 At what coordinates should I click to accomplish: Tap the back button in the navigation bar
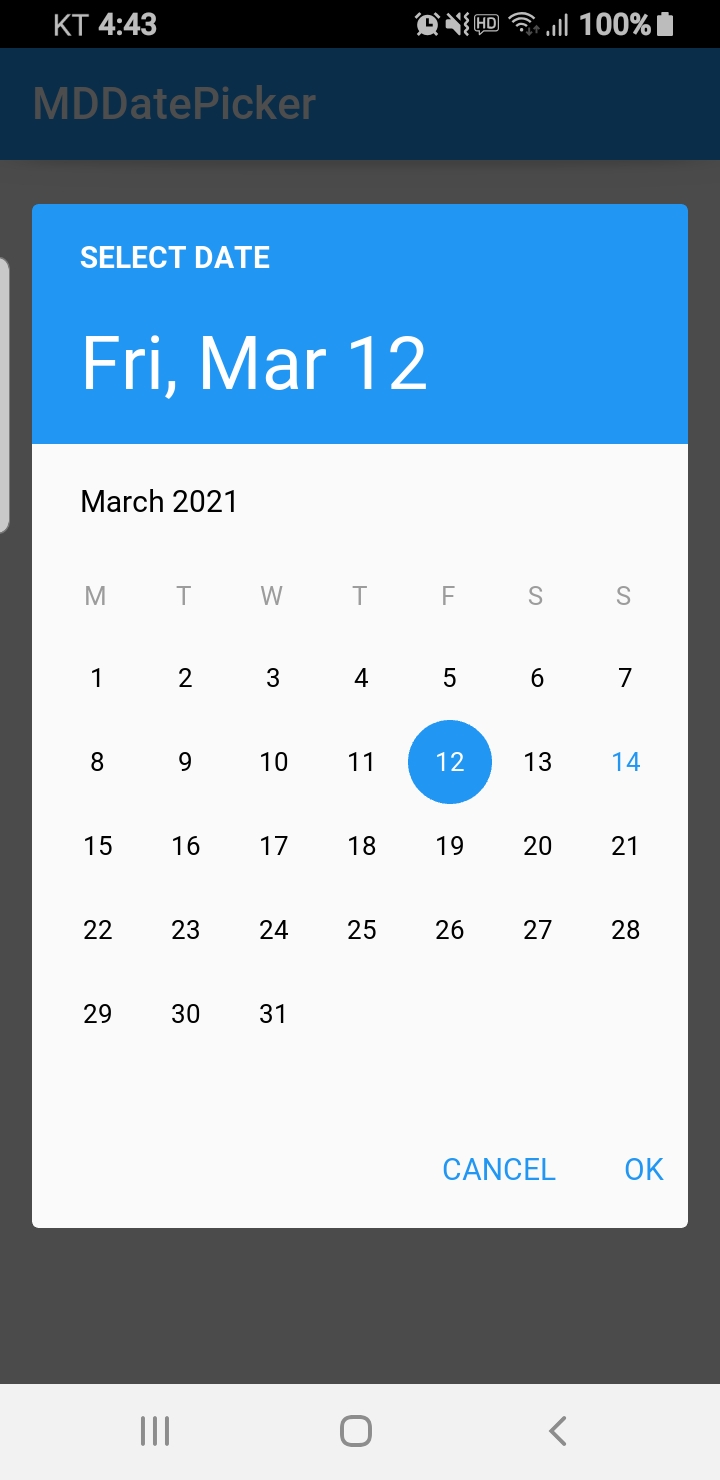click(x=557, y=1430)
